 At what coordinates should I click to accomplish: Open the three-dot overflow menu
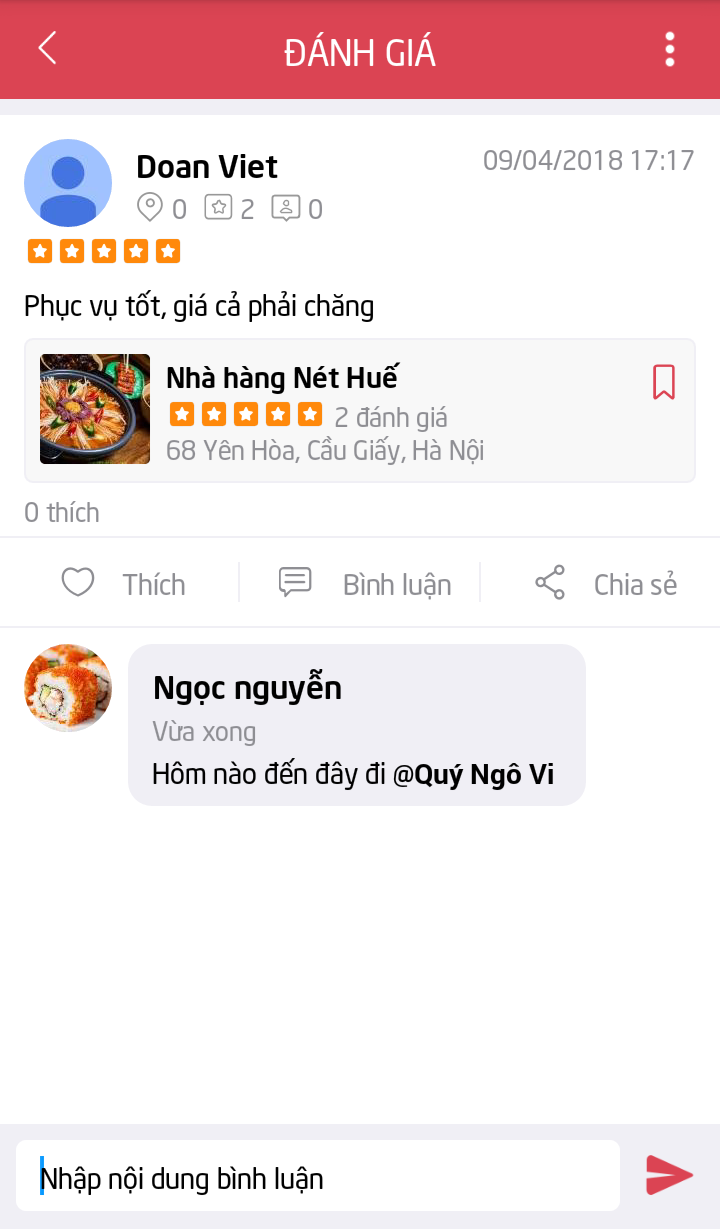(x=669, y=50)
